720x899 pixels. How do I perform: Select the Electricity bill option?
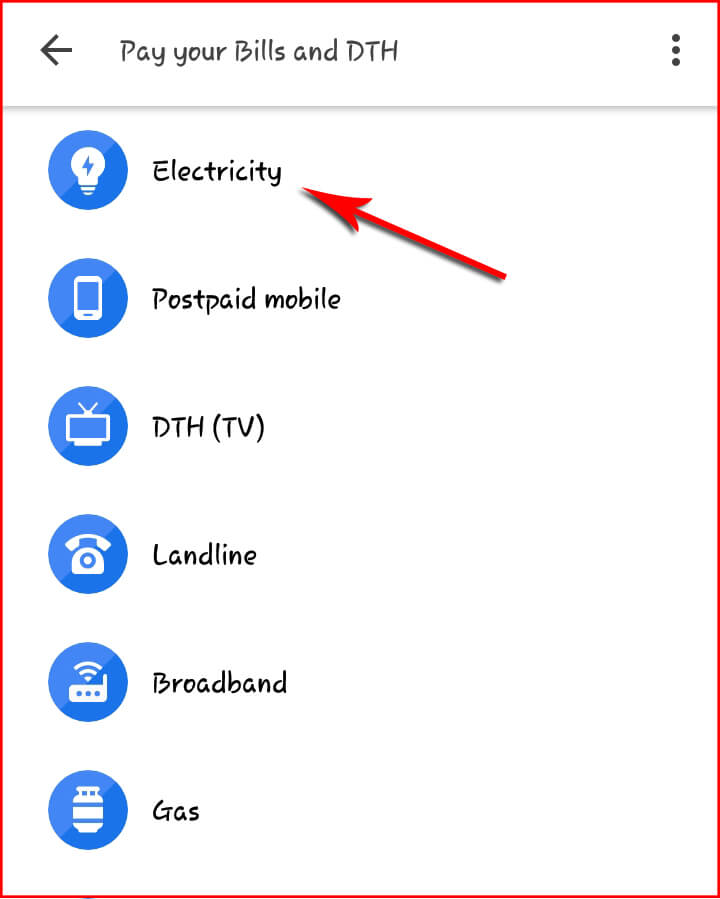[x=216, y=171]
